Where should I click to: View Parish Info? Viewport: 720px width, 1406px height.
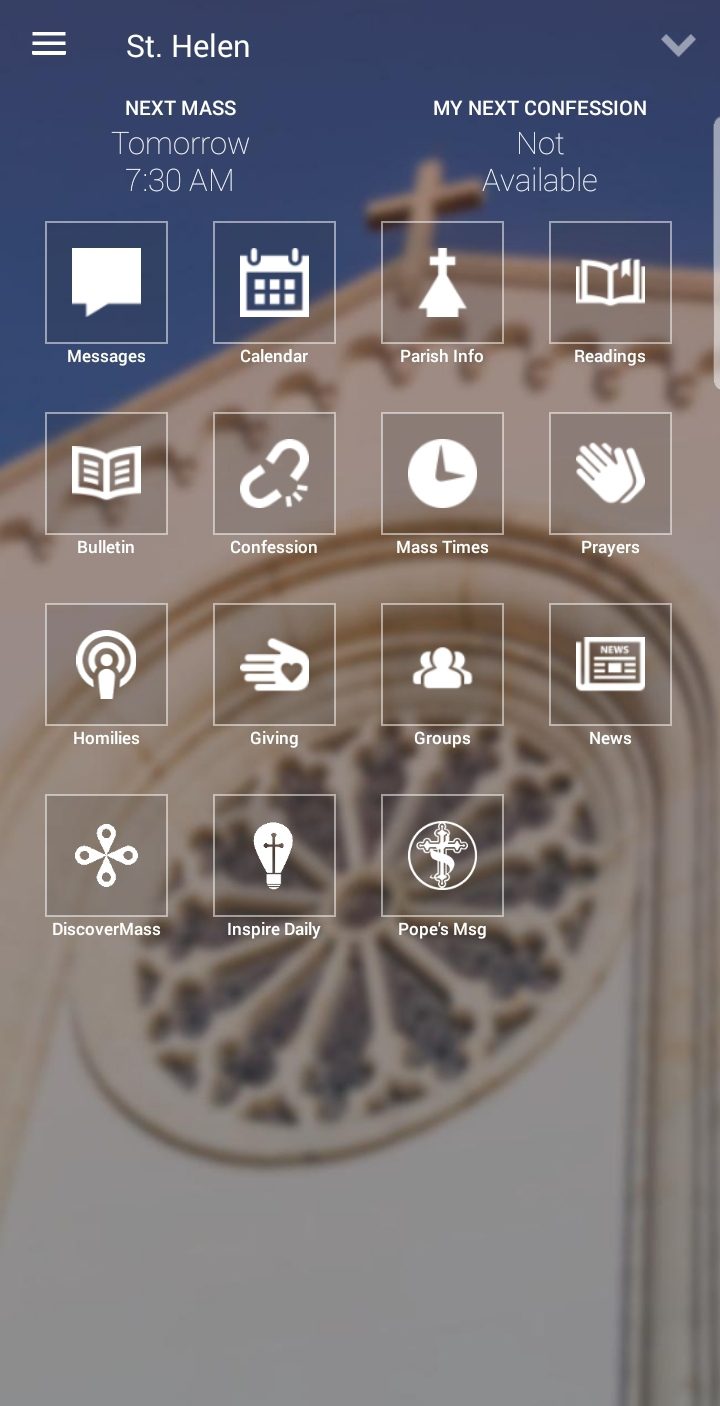tap(442, 282)
